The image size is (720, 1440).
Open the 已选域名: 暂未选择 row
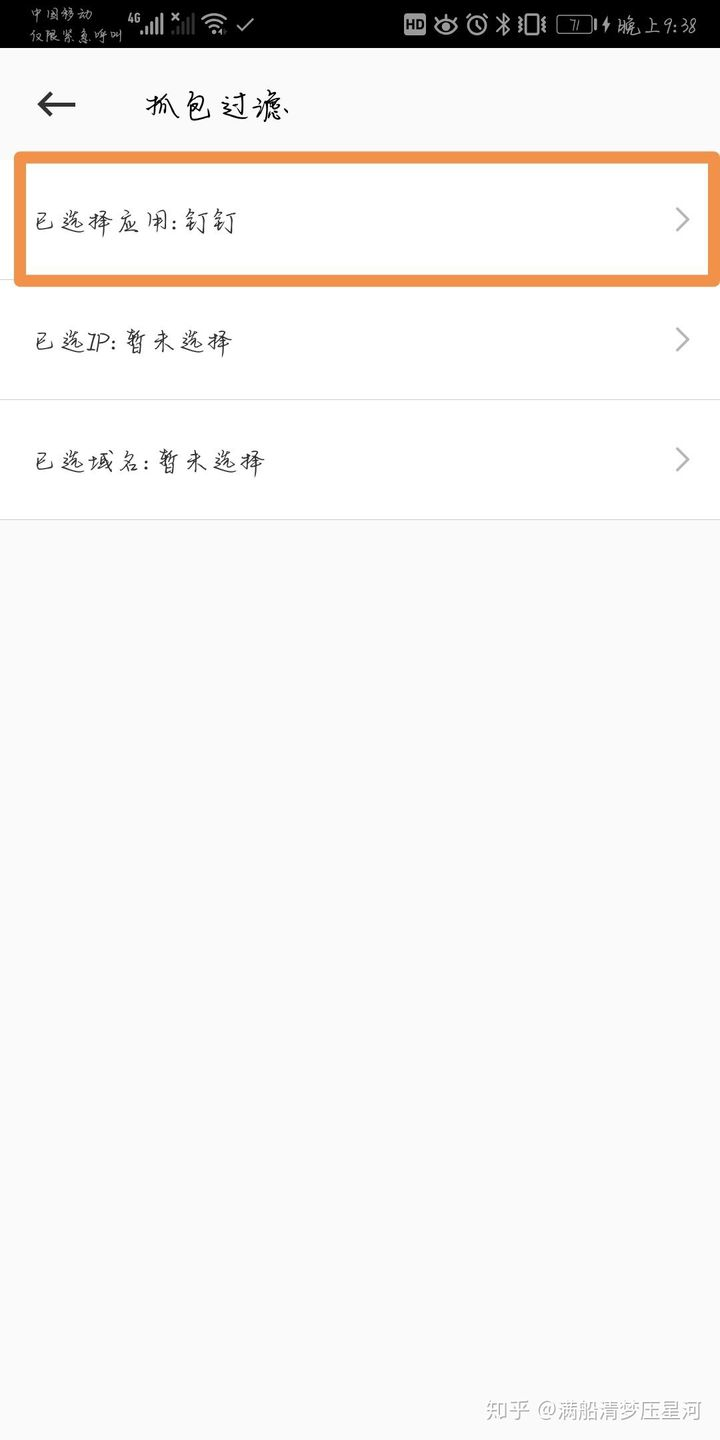[x=360, y=460]
